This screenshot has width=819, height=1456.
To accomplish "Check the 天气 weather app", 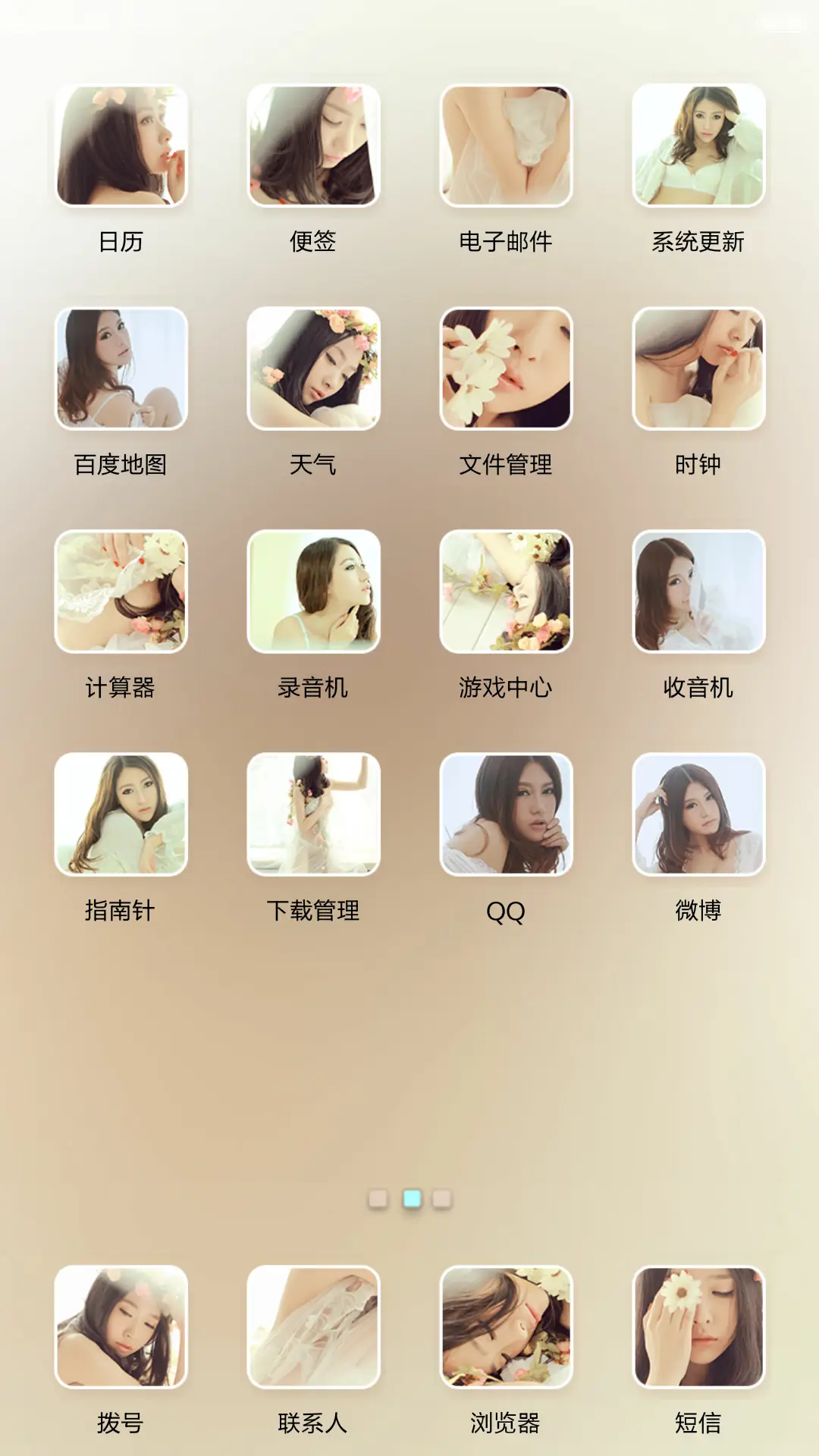I will [313, 369].
